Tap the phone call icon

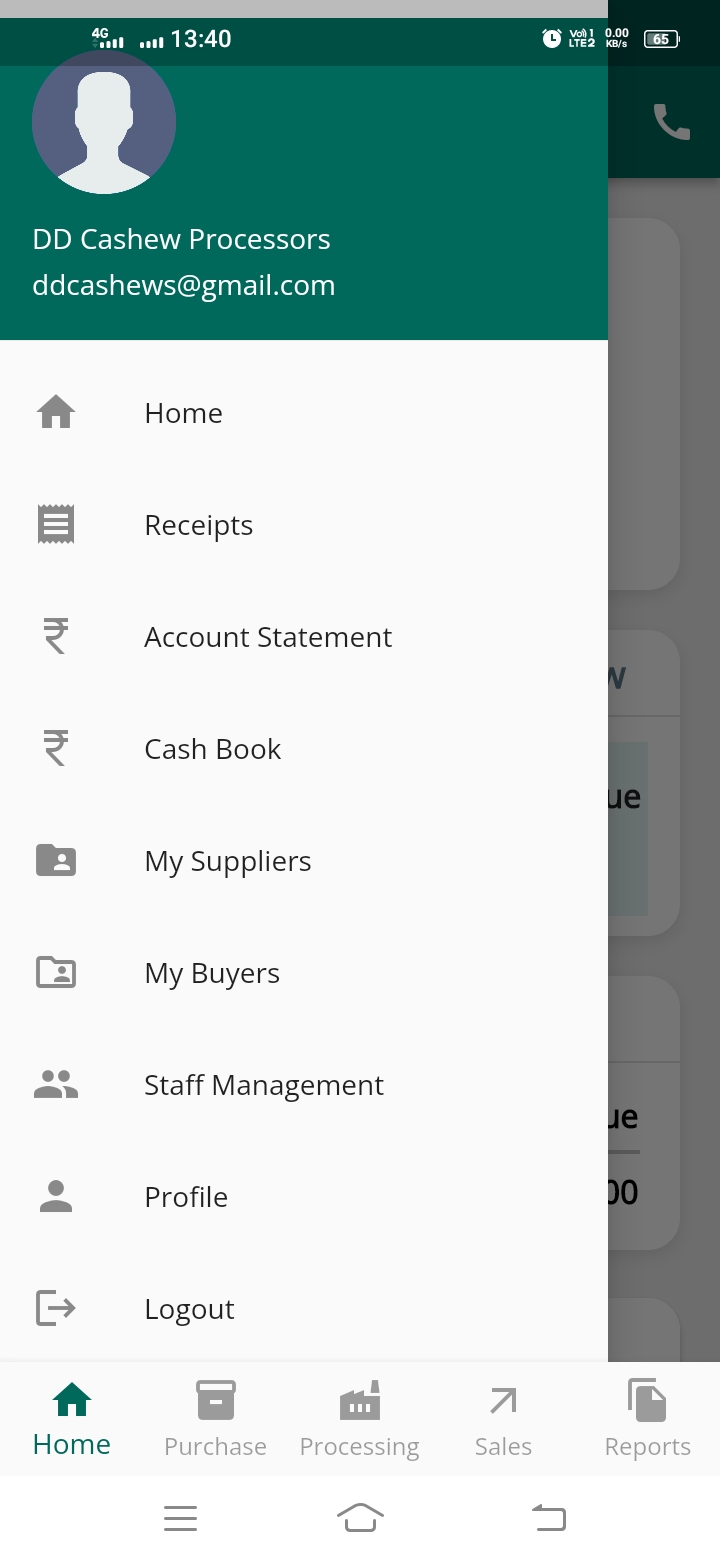click(x=672, y=122)
